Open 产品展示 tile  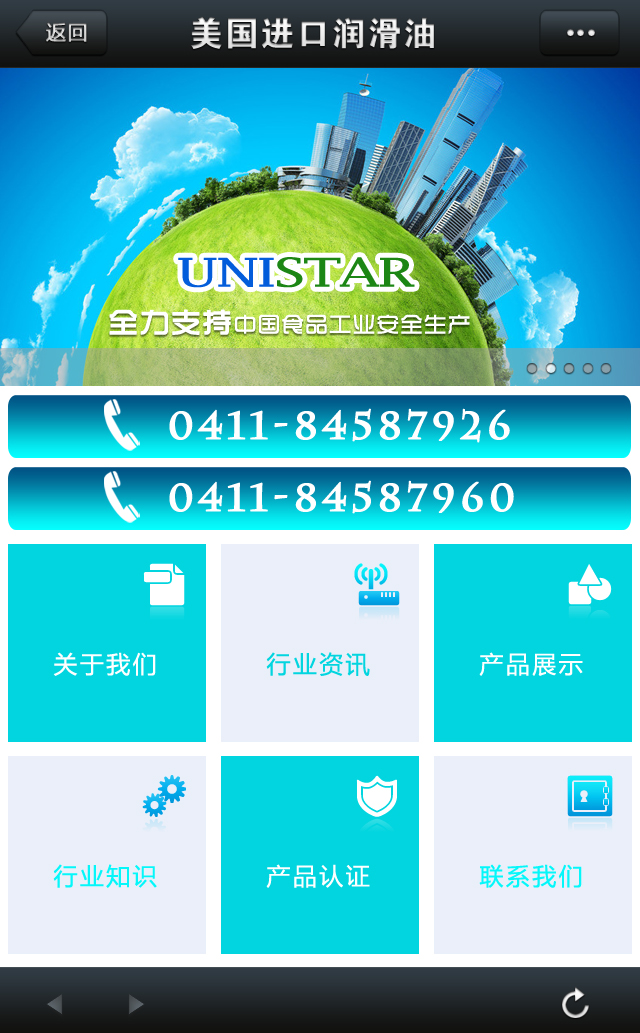[532, 643]
